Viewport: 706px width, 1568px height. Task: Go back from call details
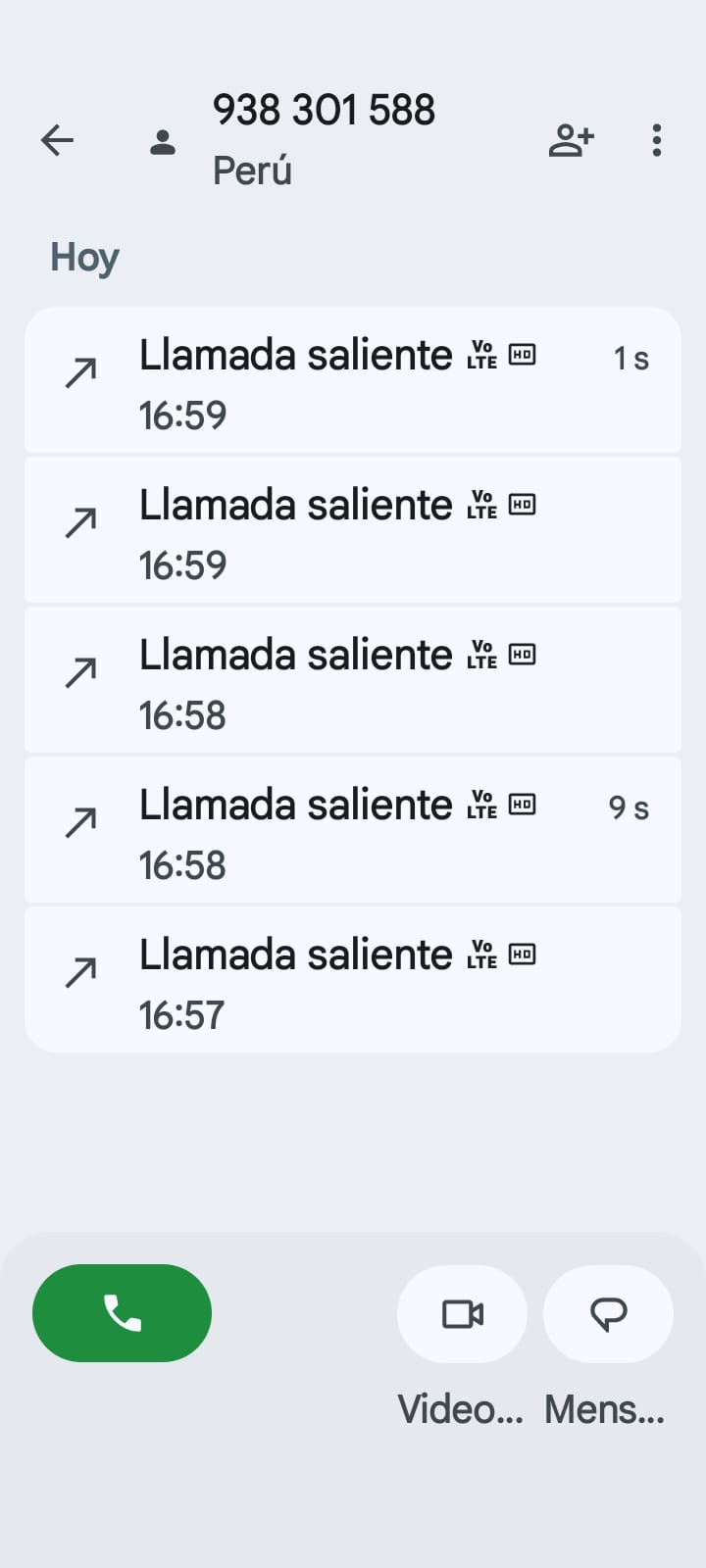(57, 141)
